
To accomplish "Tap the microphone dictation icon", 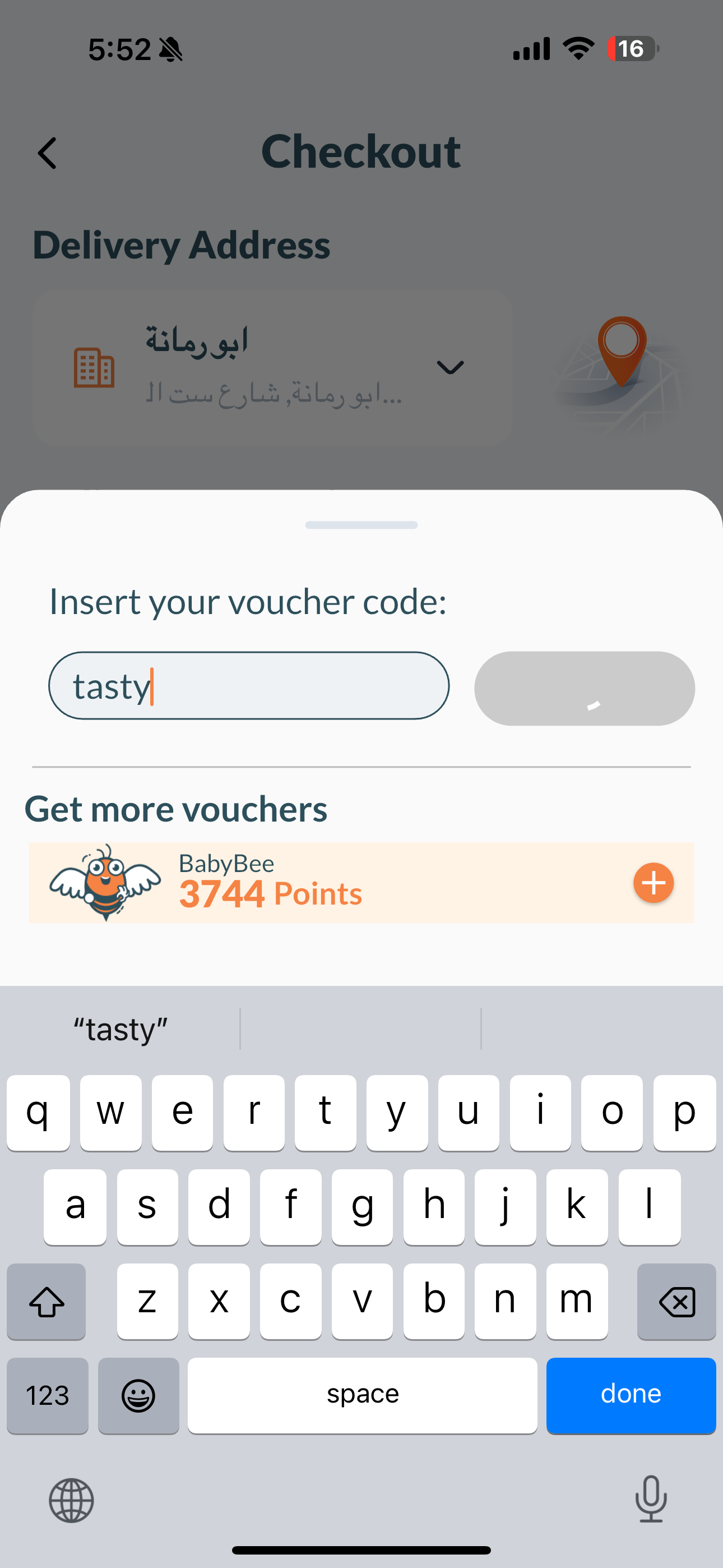I will tap(651, 1499).
